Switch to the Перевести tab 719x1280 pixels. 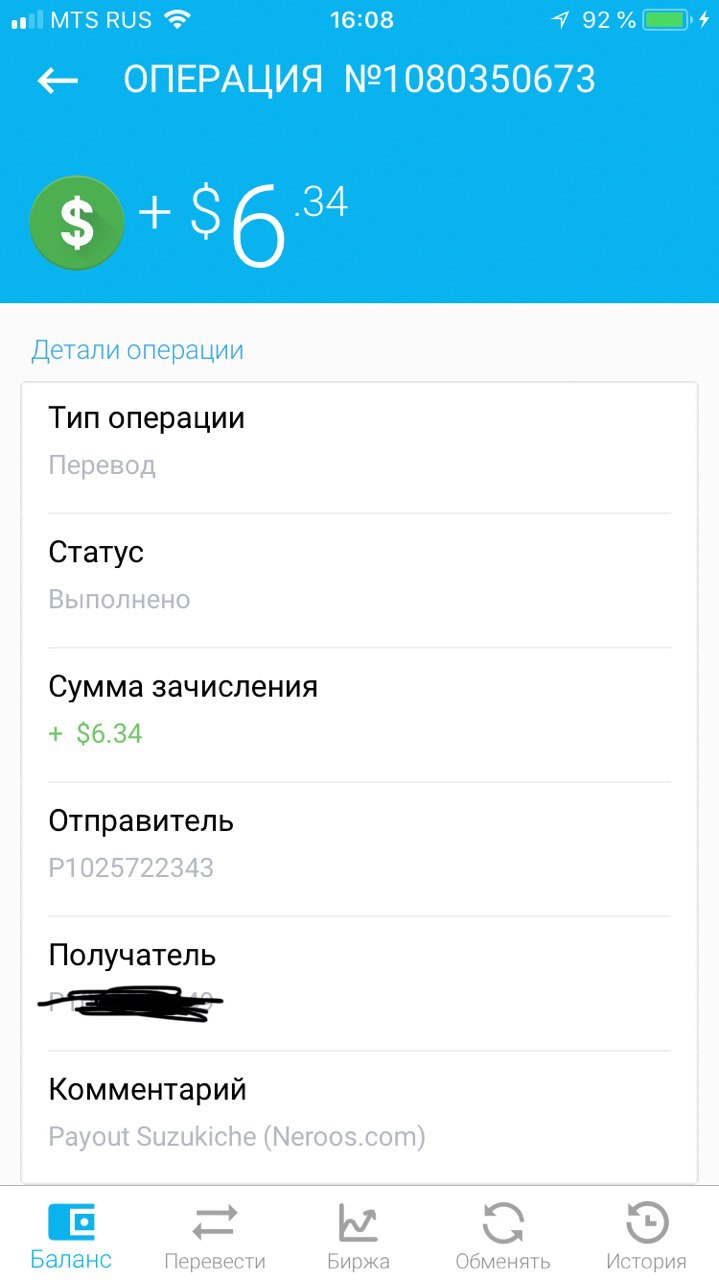point(215,1236)
